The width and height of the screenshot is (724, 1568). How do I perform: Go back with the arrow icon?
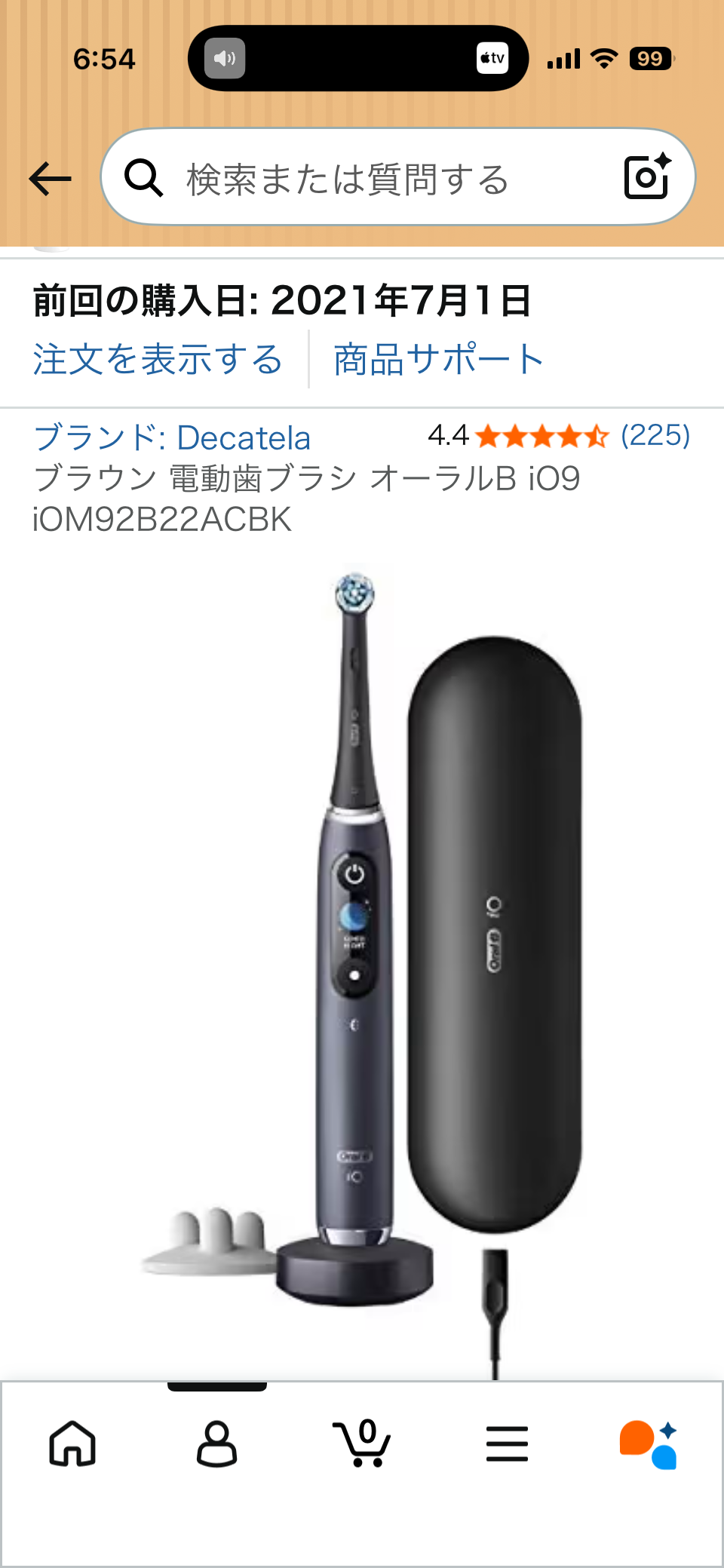tap(50, 179)
